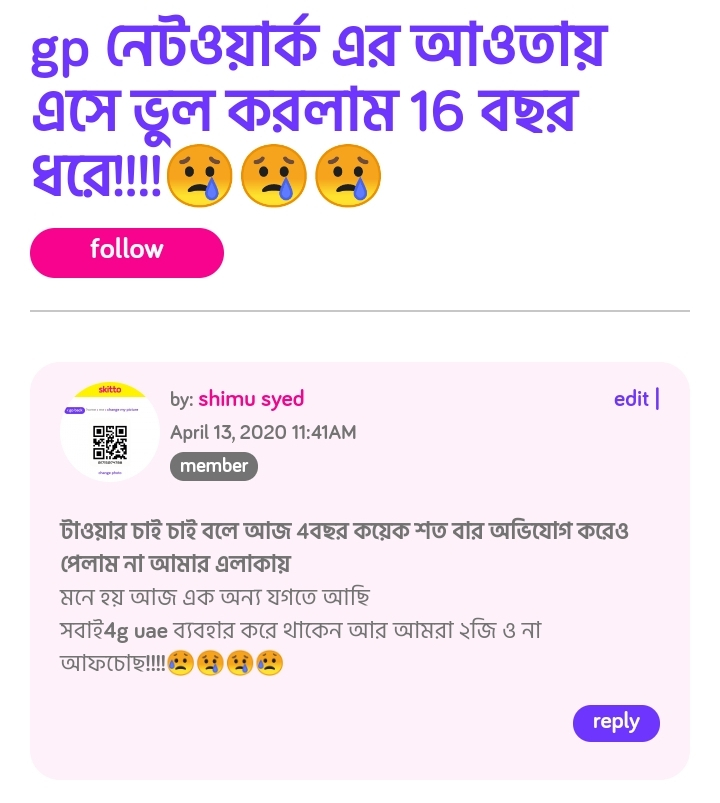
Task: Reply to shimu syed's post
Action: [x=616, y=723]
